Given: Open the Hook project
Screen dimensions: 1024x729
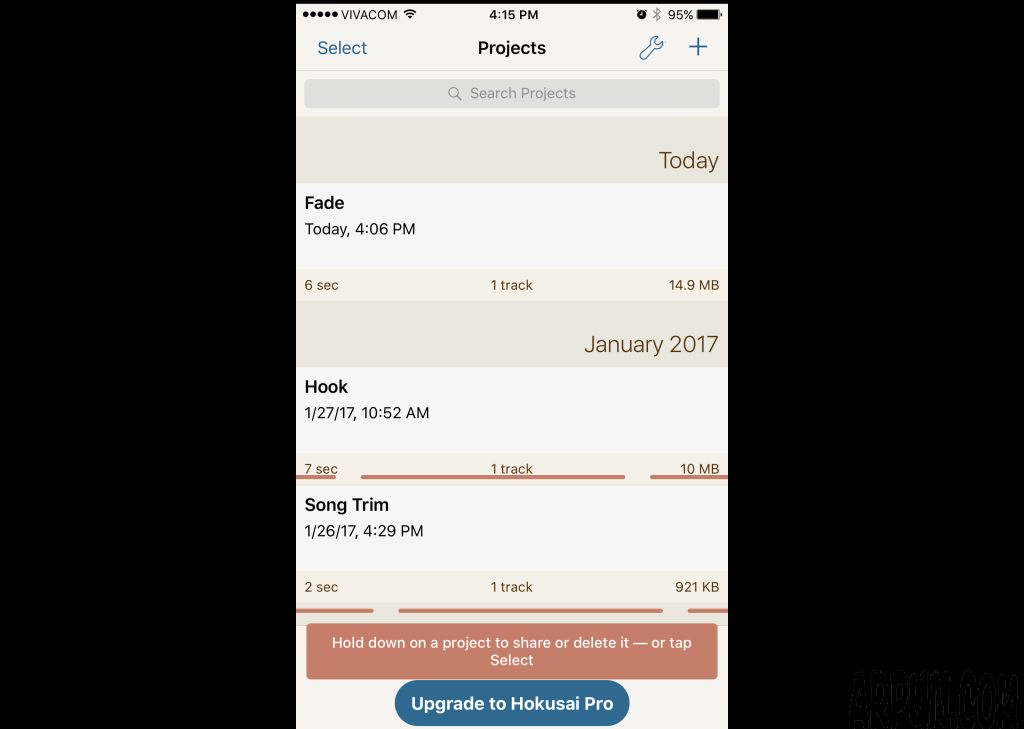Looking at the screenshot, I should click(512, 408).
